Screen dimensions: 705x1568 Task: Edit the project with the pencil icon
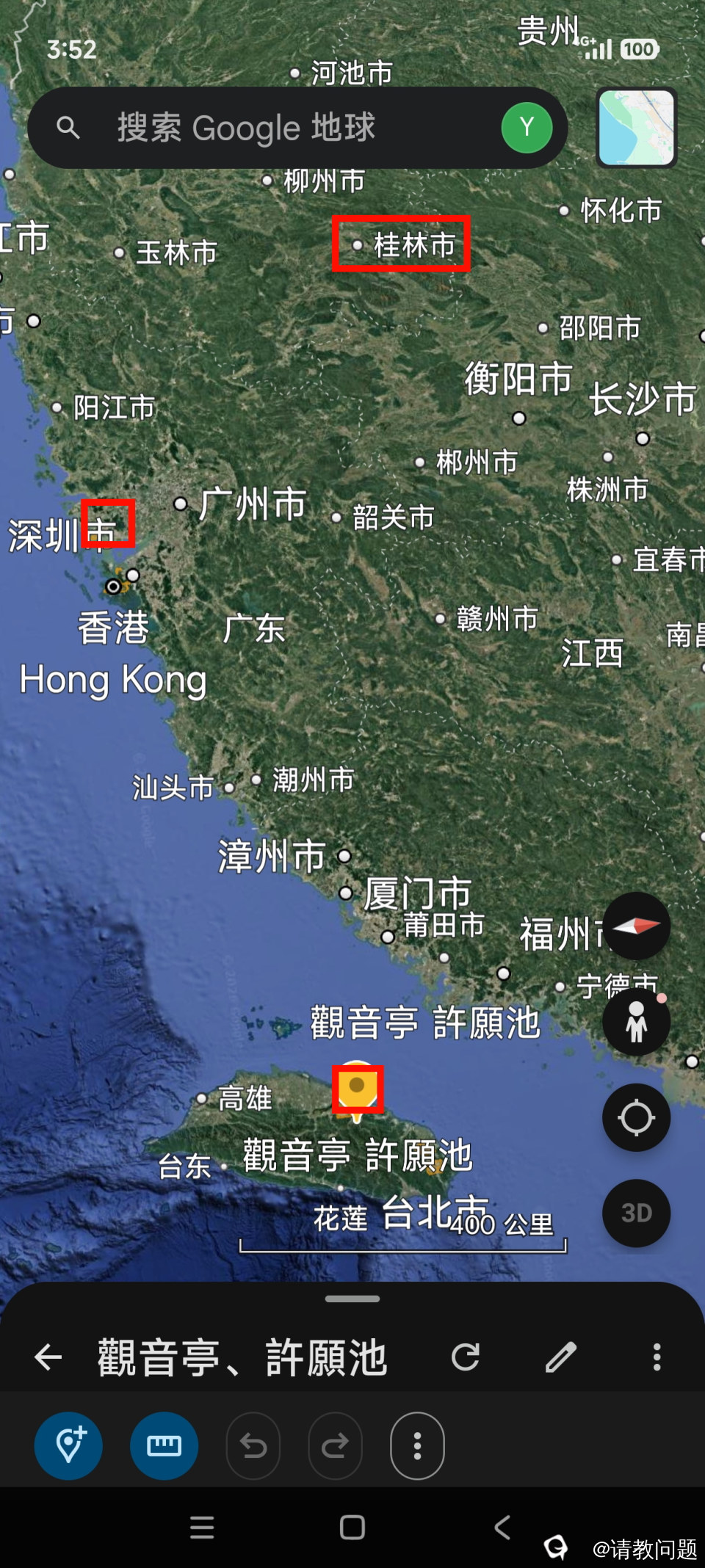click(x=562, y=1357)
